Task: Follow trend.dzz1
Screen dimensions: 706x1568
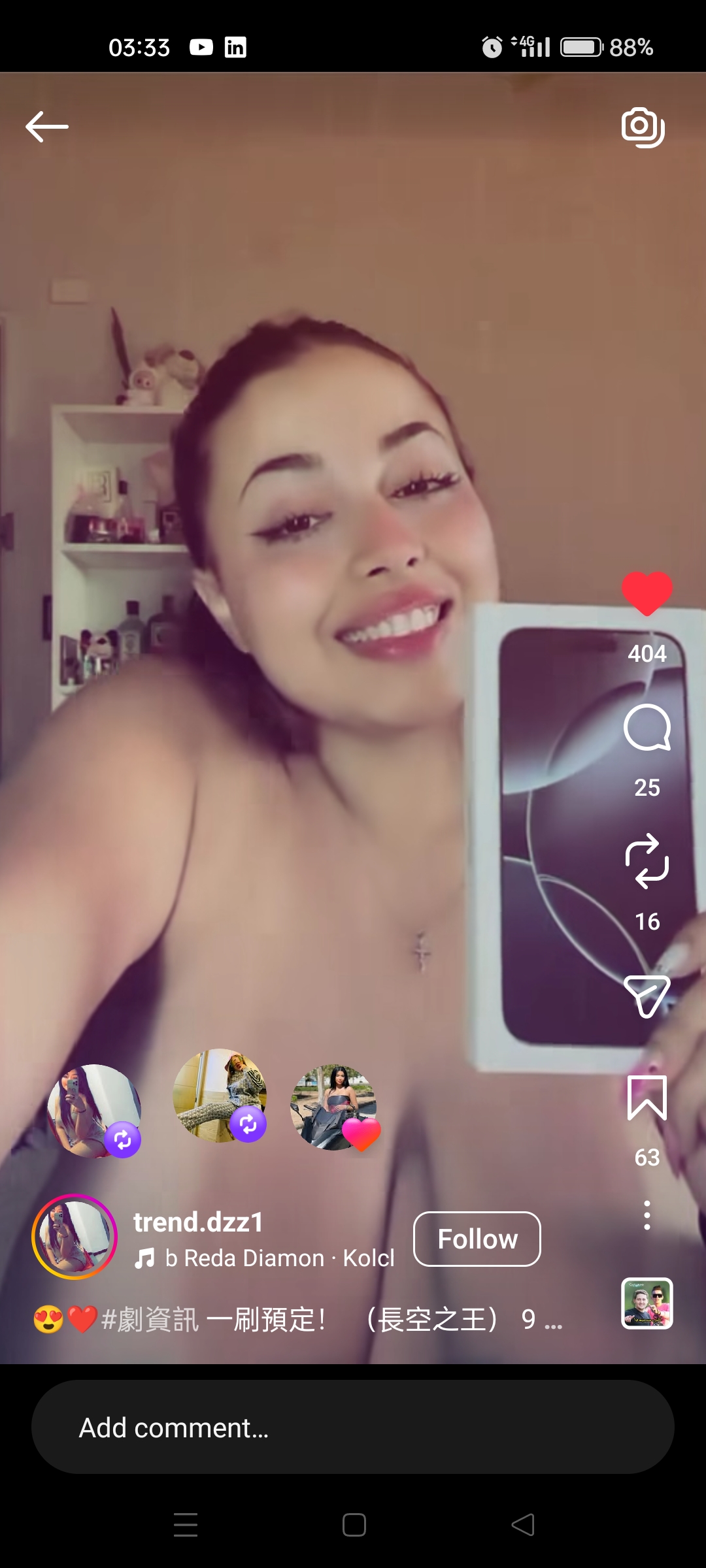Action: pyautogui.click(x=477, y=1239)
